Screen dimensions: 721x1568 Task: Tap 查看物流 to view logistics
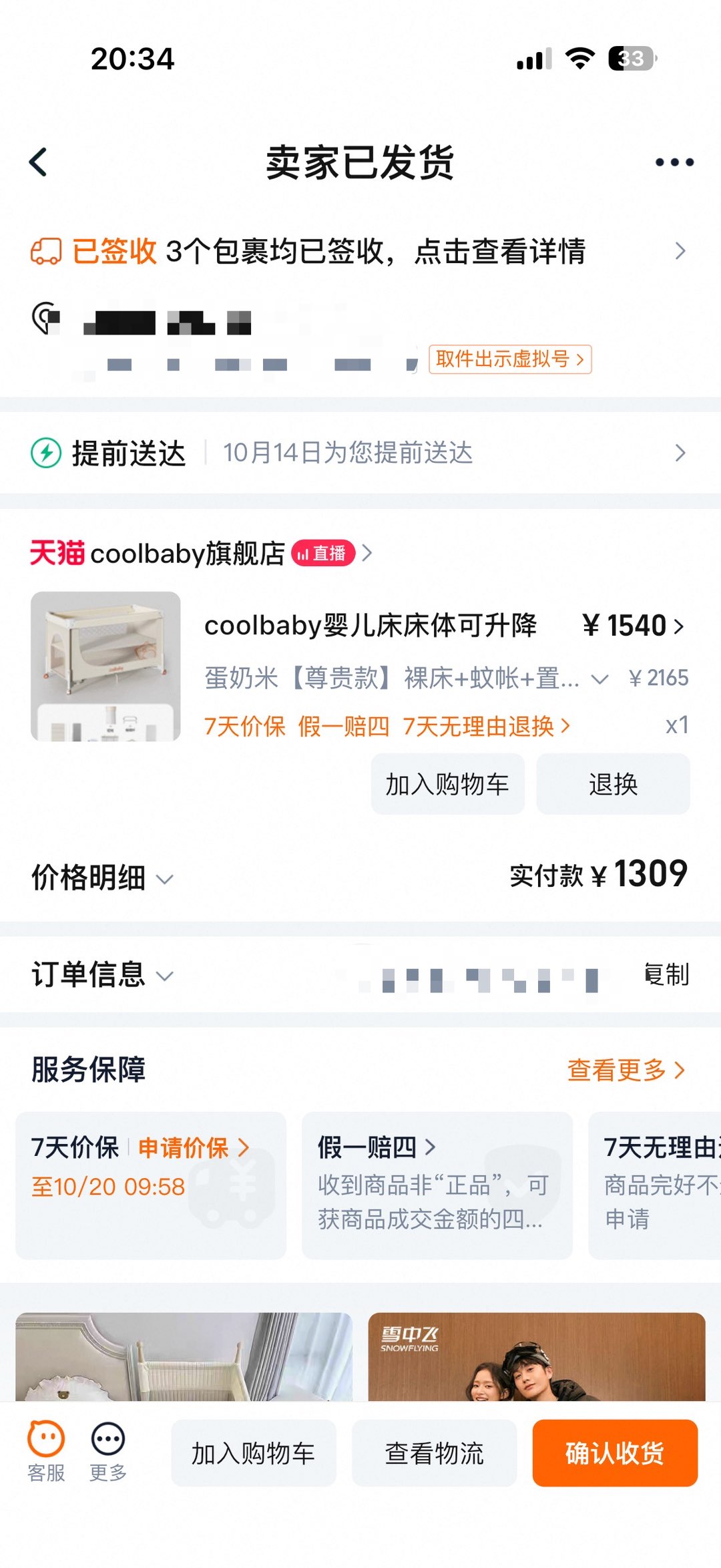tap(434, 1453)
